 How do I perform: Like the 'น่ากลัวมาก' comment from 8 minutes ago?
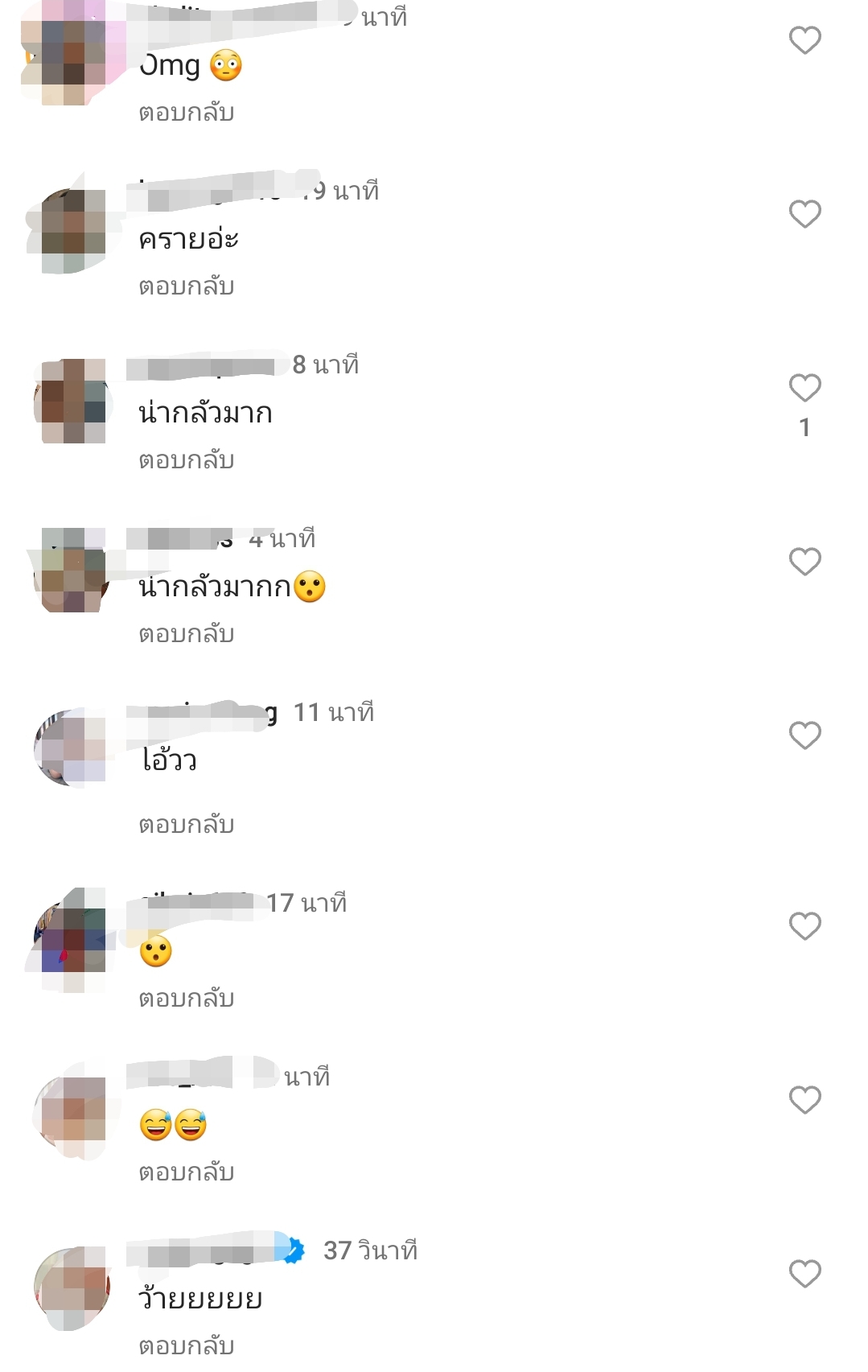[x=804, y=388]
